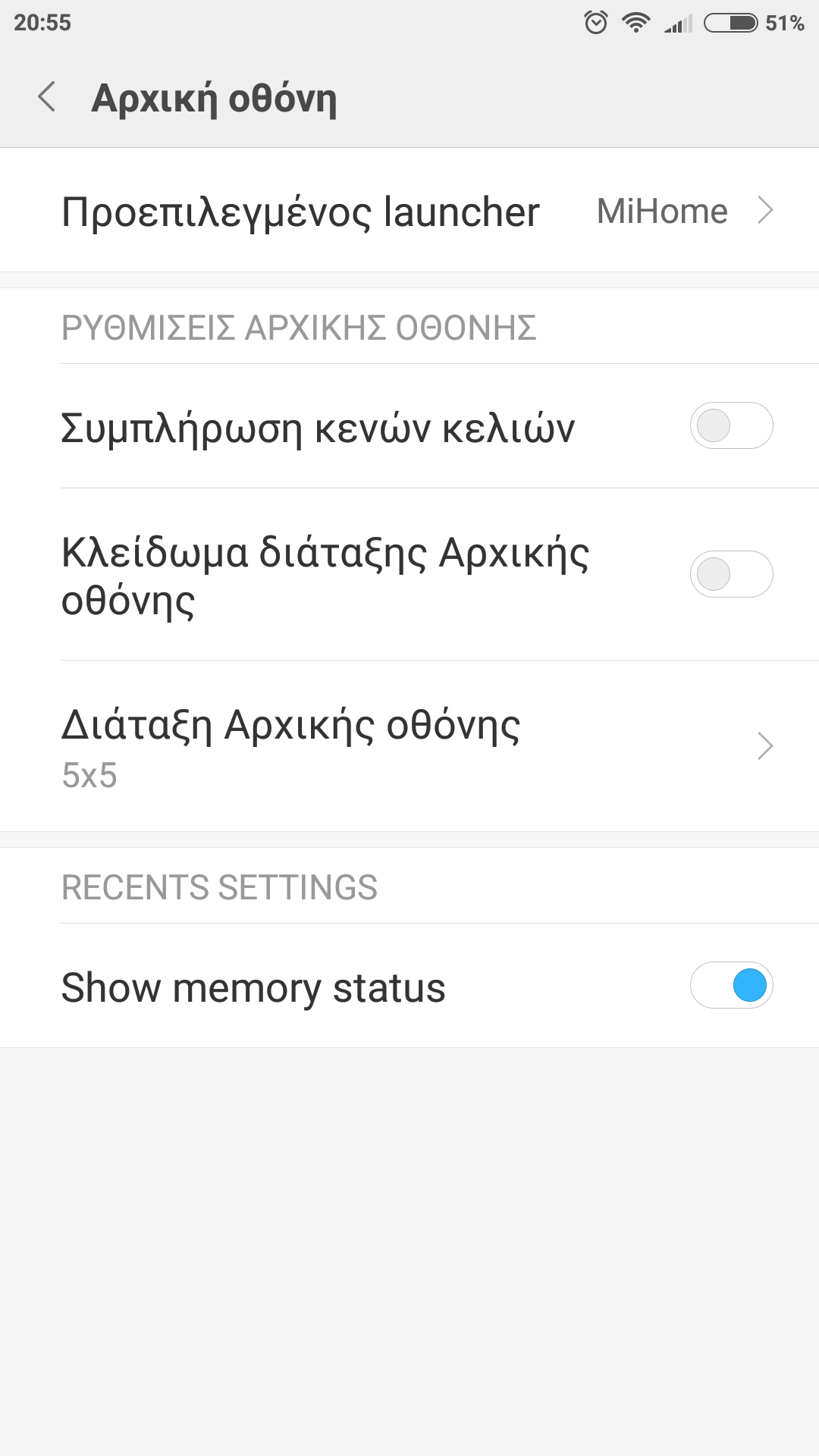Go back from Αρχική οθόνη settings
Viewport: 819px width, 1456px height.
tap(47, 97)
